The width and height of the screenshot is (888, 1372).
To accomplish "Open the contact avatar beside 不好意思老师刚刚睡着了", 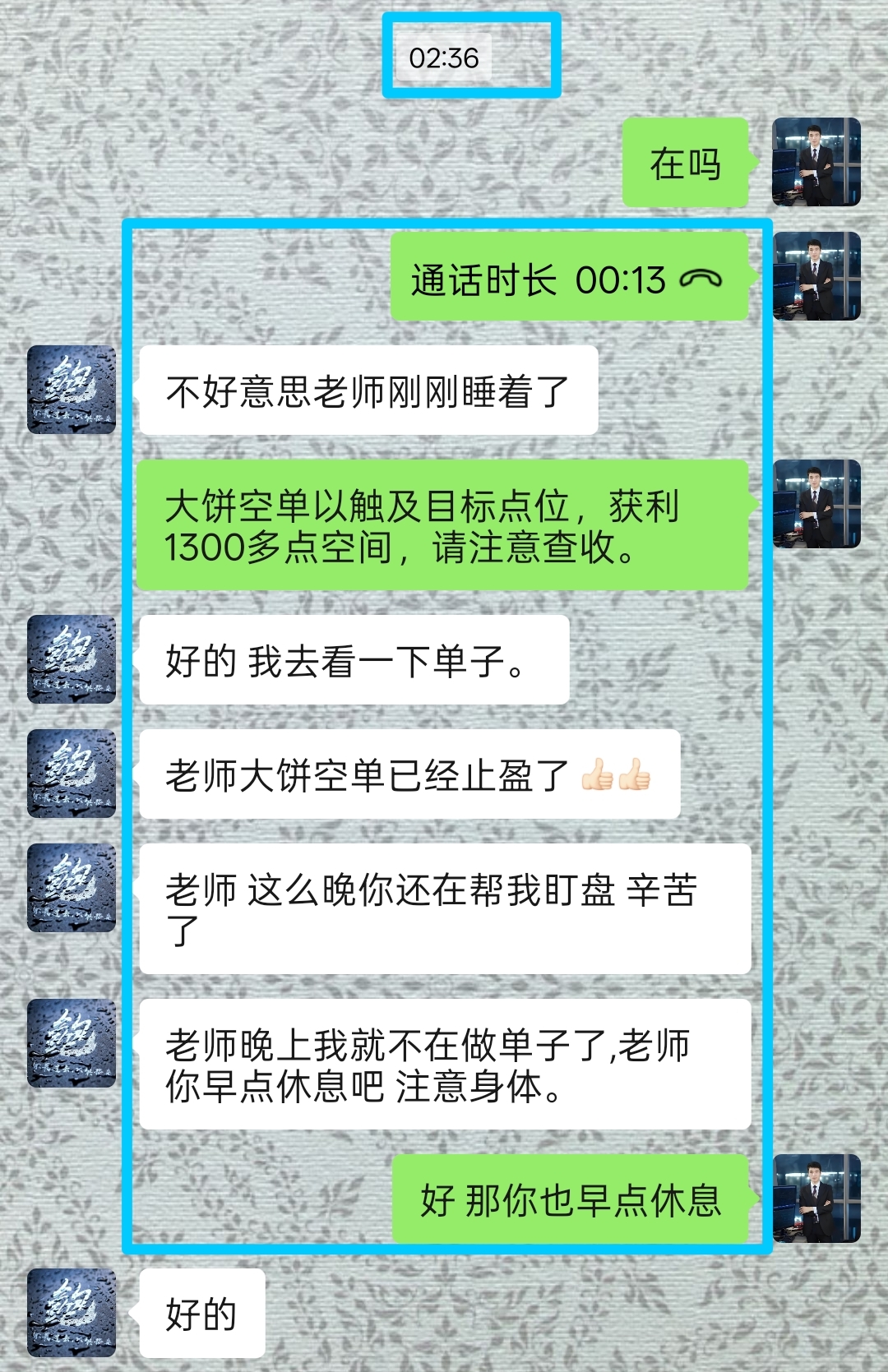I will click(72, 390).
